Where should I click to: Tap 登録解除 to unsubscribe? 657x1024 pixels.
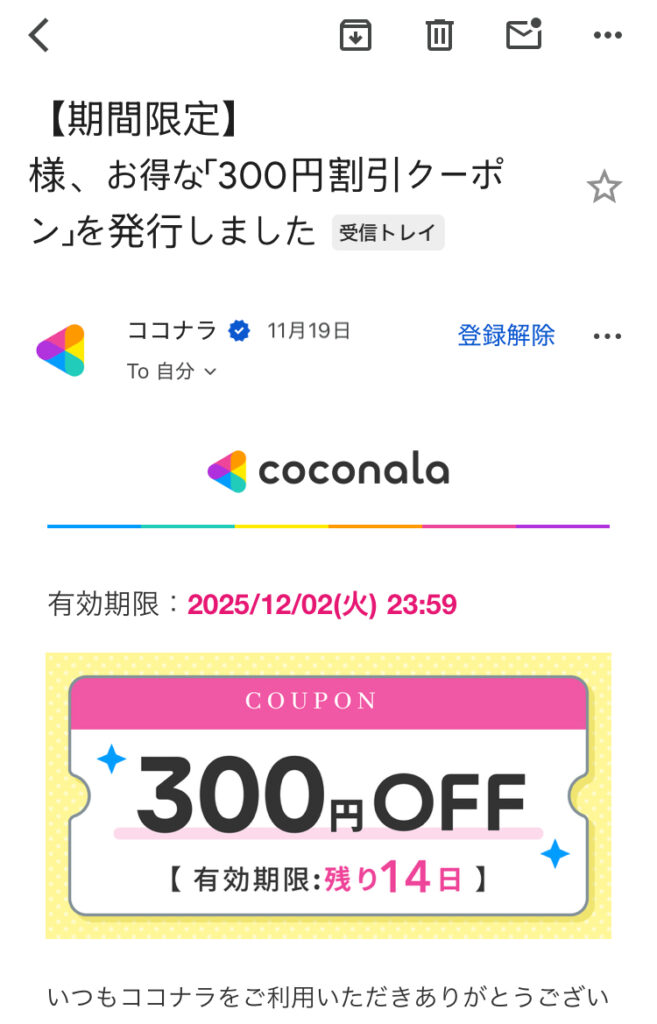(x=506, y=335)
